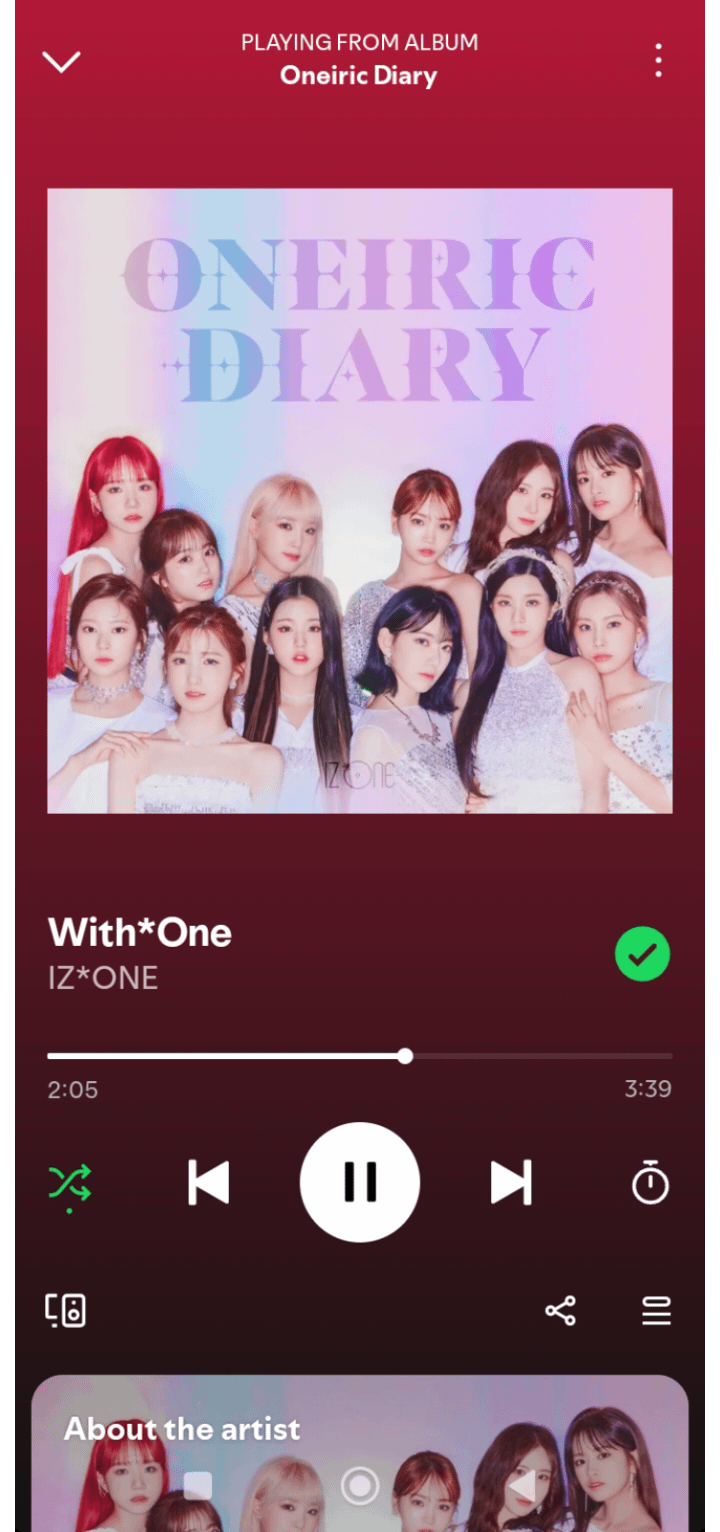Collapse the now playing screen

click(61, 62)
